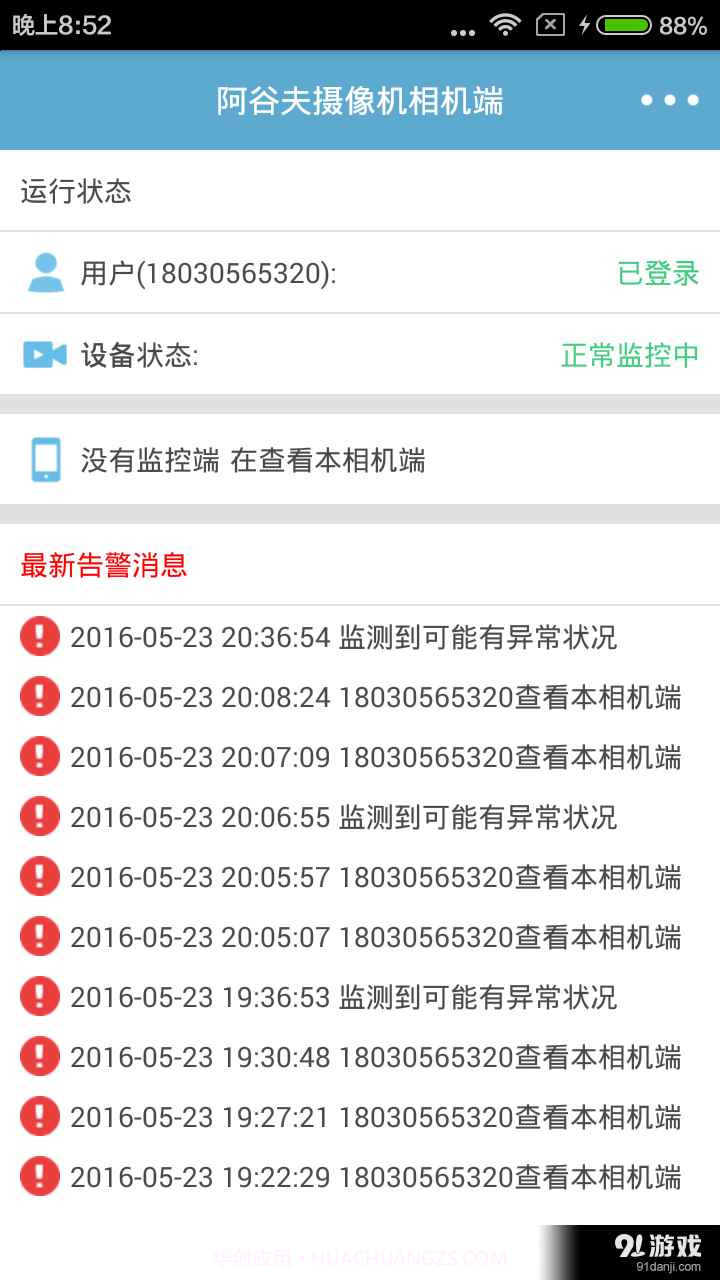Open the overflow menu on the title bar
This screenshot has width=720, height=1280.
click(668, 100)
